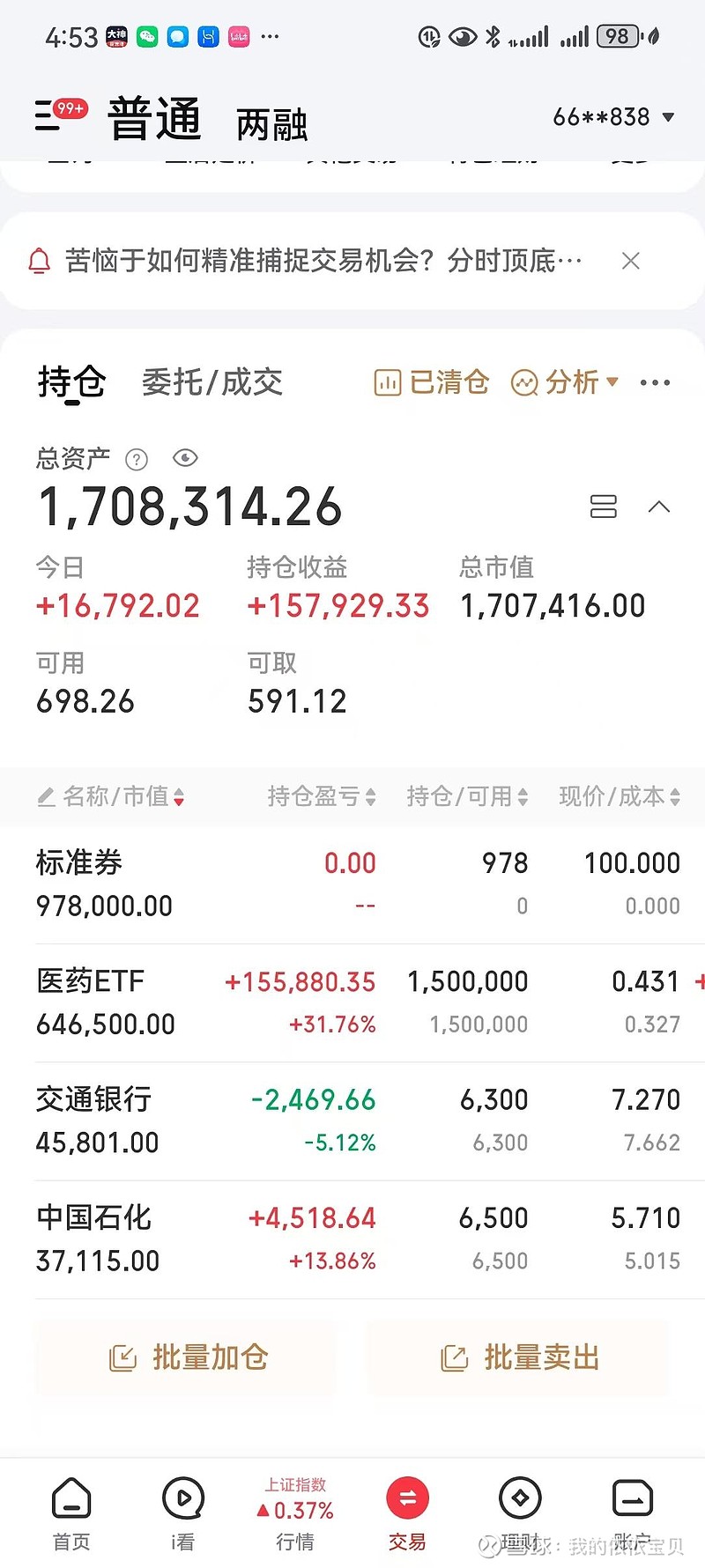
Task: Toggle the holdings list layout icon
Action: [603, 507]
